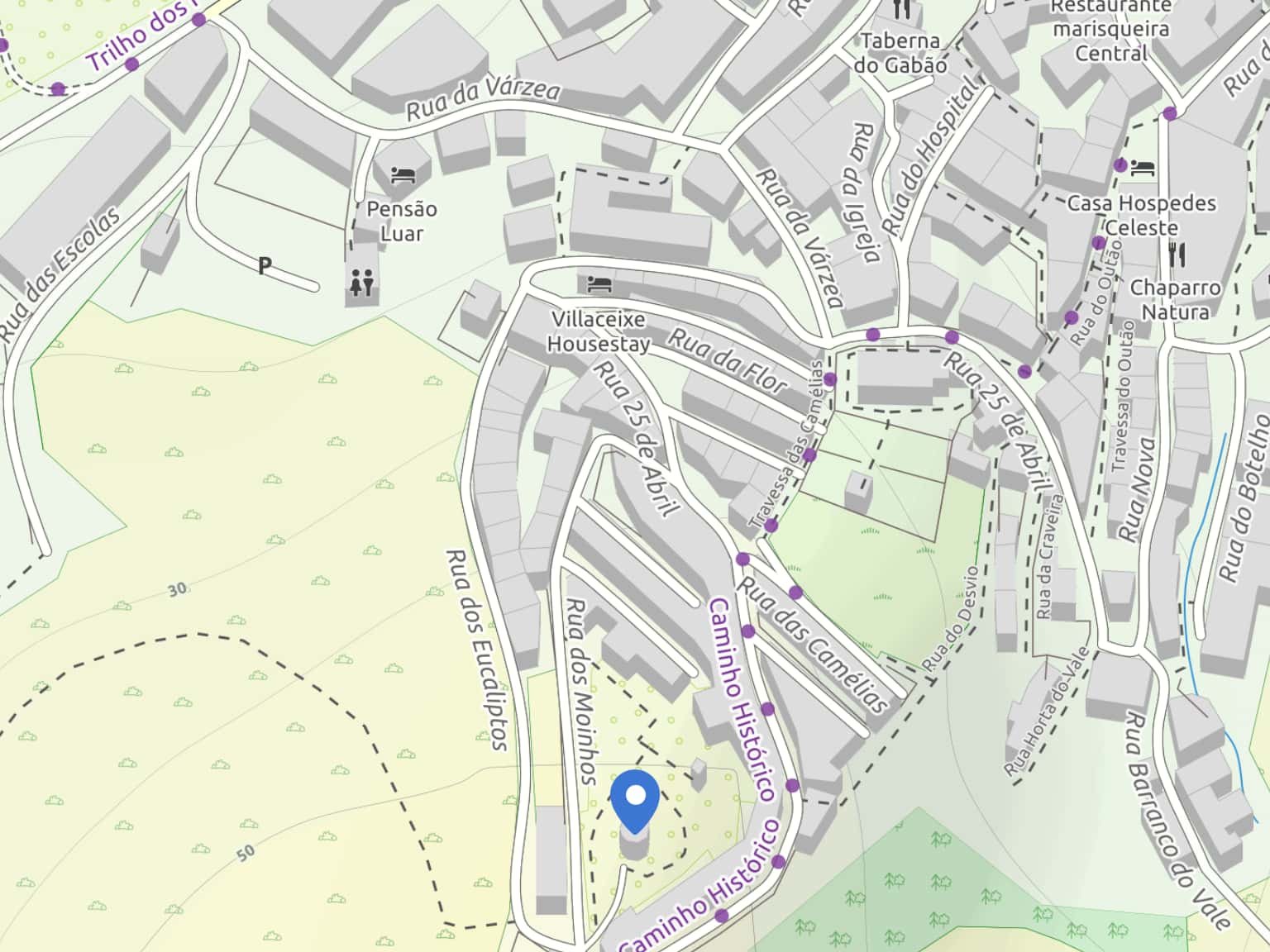
Task: Select the parking P marker
Action: tap(265, 265)
